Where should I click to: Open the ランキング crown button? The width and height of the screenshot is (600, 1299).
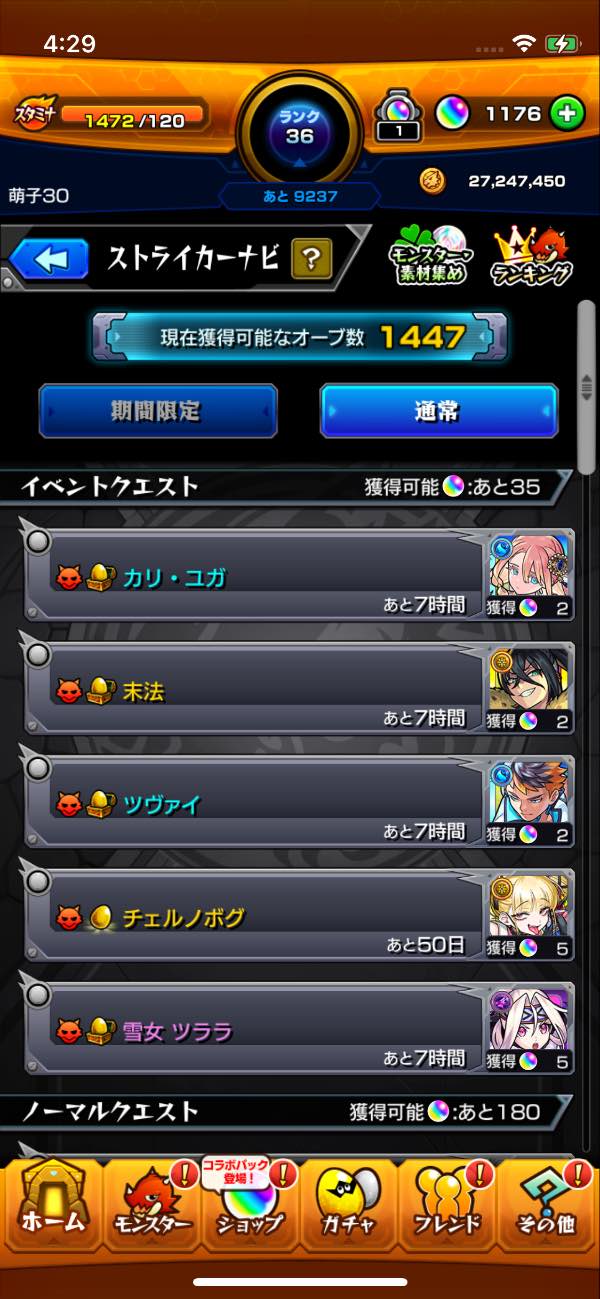pos(532,257)
